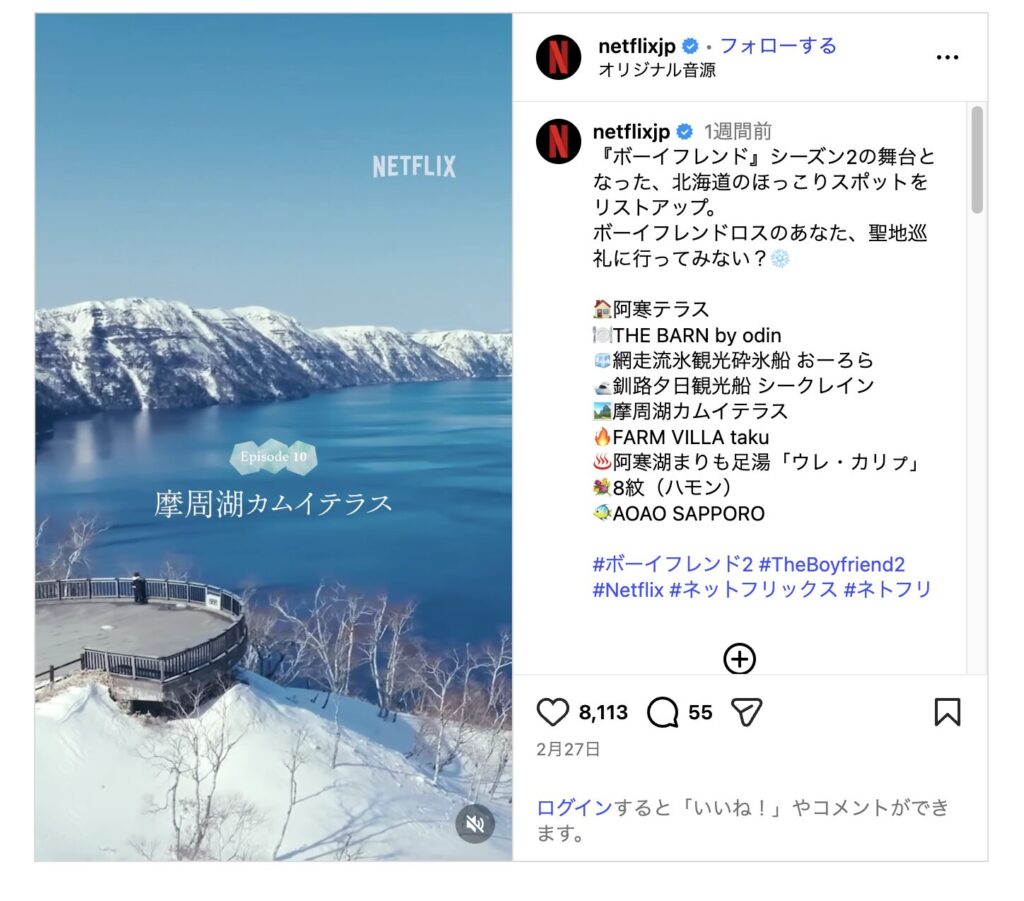Open the #ネットフリックス hashtag
Image resolution: width=1024 pixels, height=901 pixels.
pyautogui.click(x=753, y=590)
